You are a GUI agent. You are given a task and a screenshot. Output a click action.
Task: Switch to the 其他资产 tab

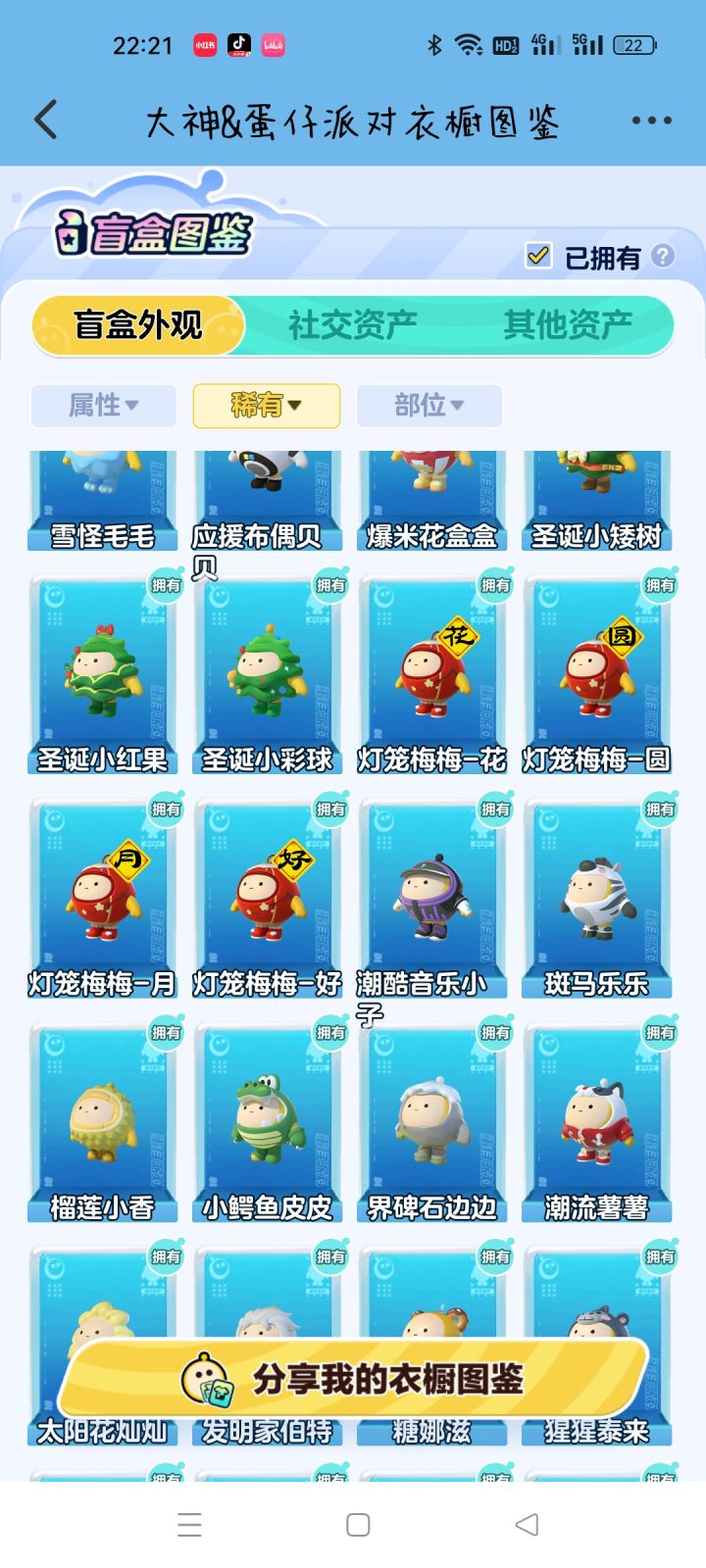(x=569, y=324)
